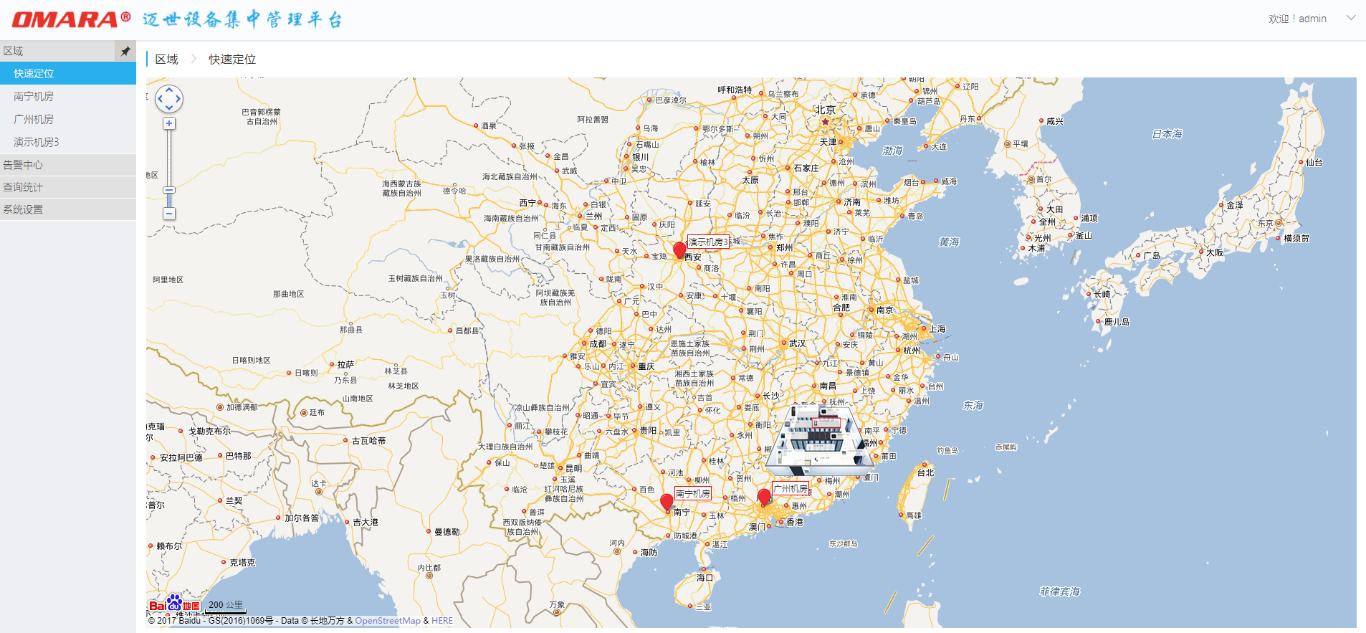Tap the map pan direction control
1366x633 pixels.
pos(169,98)
